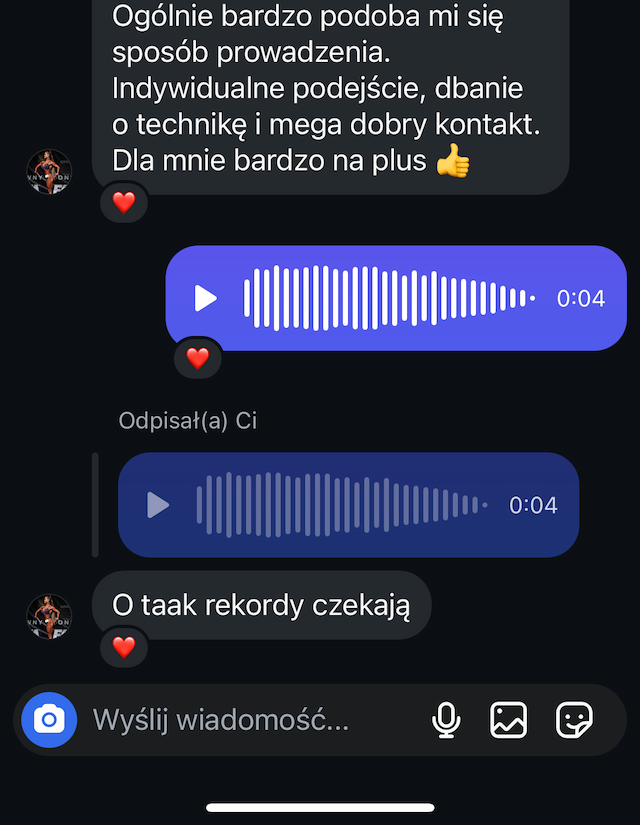Tap heart reaction under the sent voice message

click(x=198, y=358)
